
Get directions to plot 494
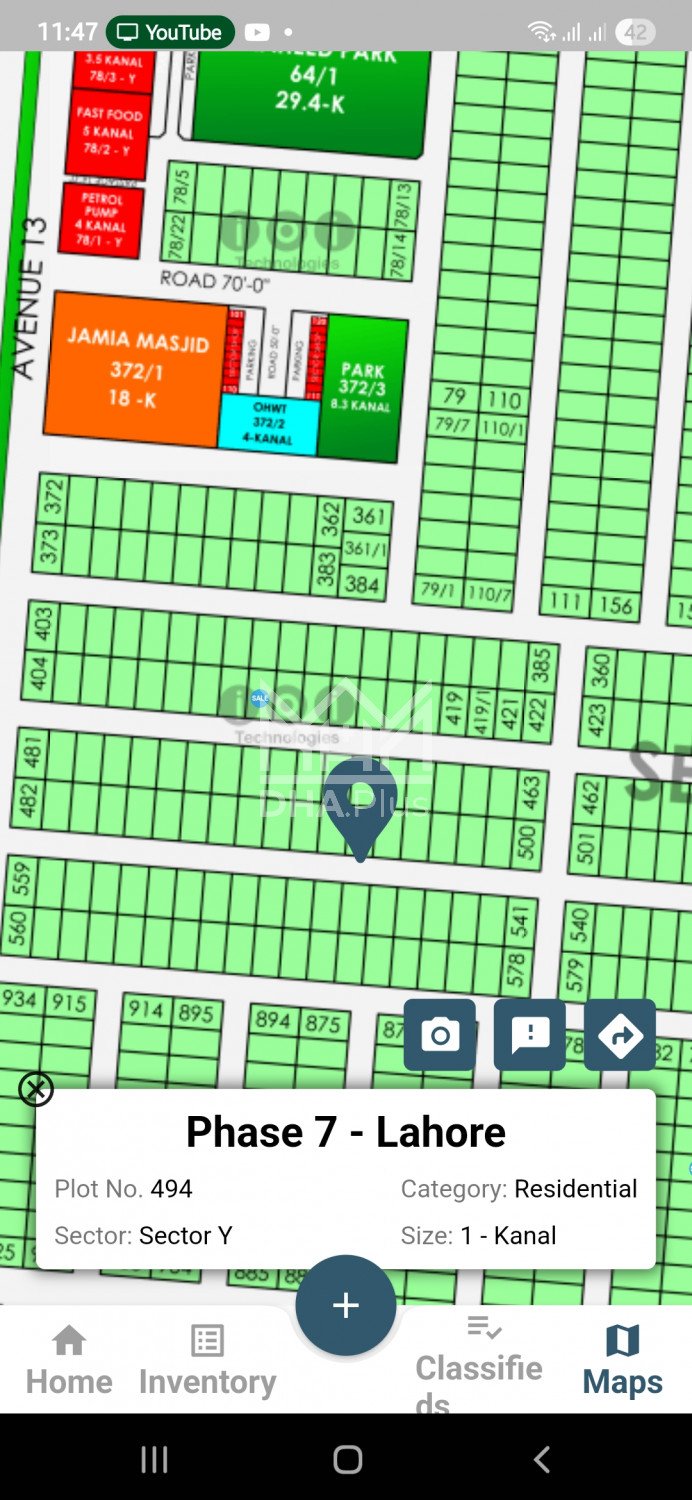620,1035
